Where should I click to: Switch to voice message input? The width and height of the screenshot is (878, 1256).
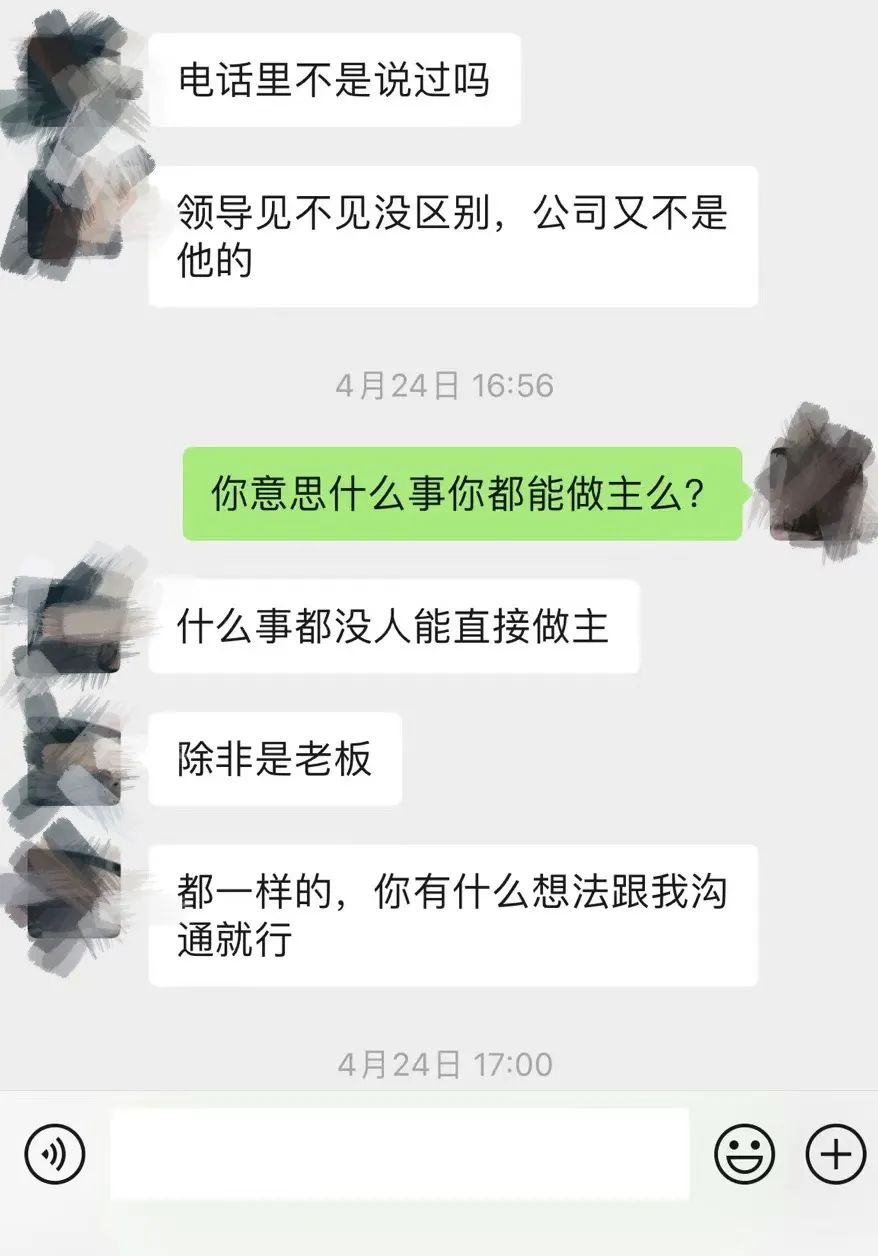click(55, 1154)
